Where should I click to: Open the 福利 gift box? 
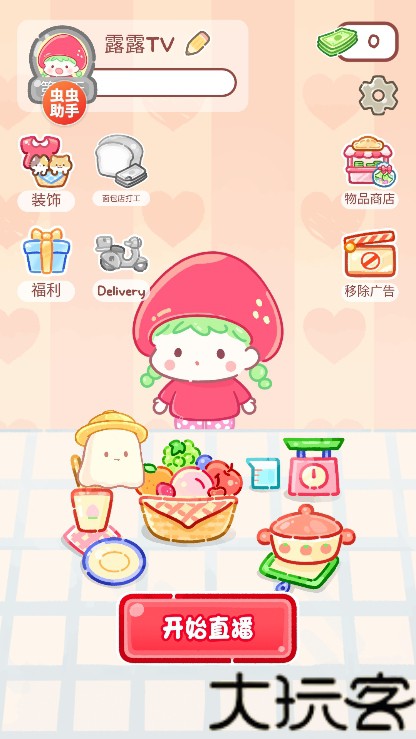pos(46,264)
